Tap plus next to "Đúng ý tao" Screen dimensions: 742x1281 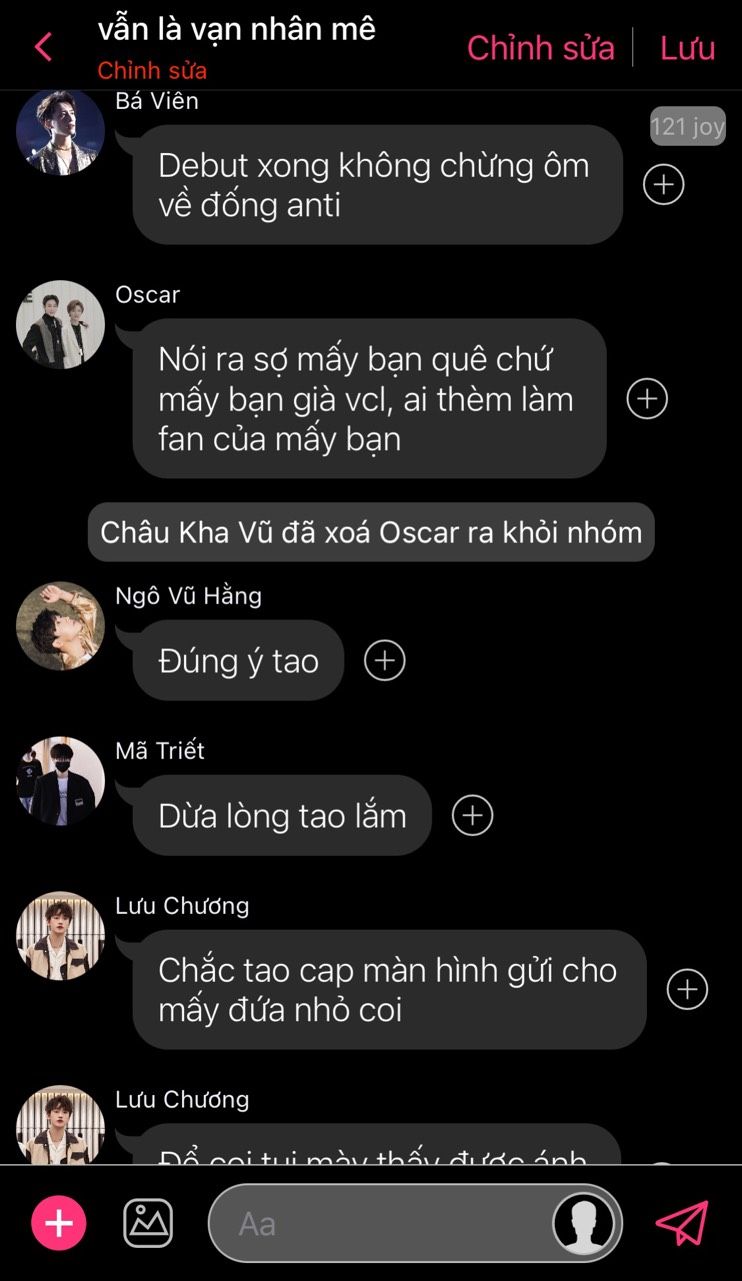[385, 660]
